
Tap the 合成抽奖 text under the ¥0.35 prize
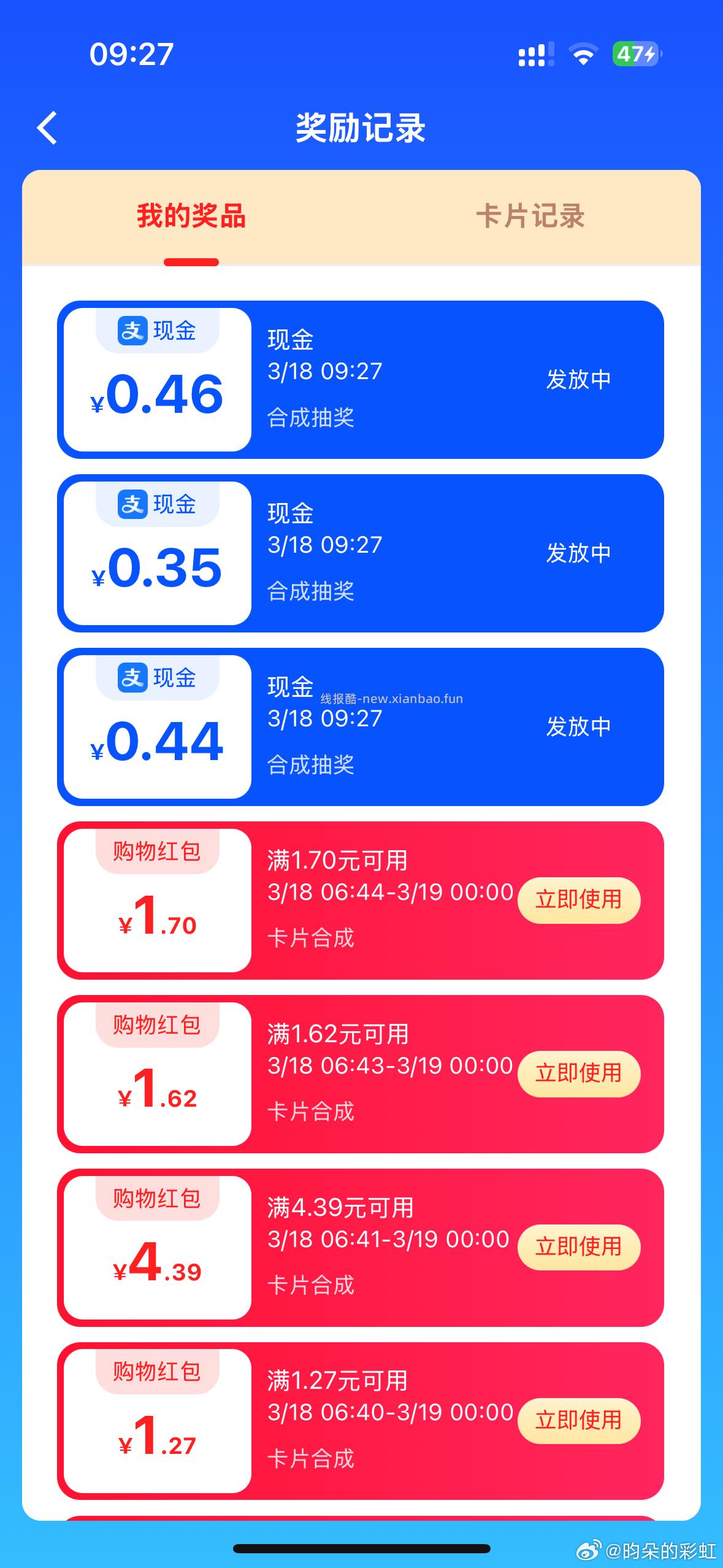pyautogui.click(x=313, y=591)
